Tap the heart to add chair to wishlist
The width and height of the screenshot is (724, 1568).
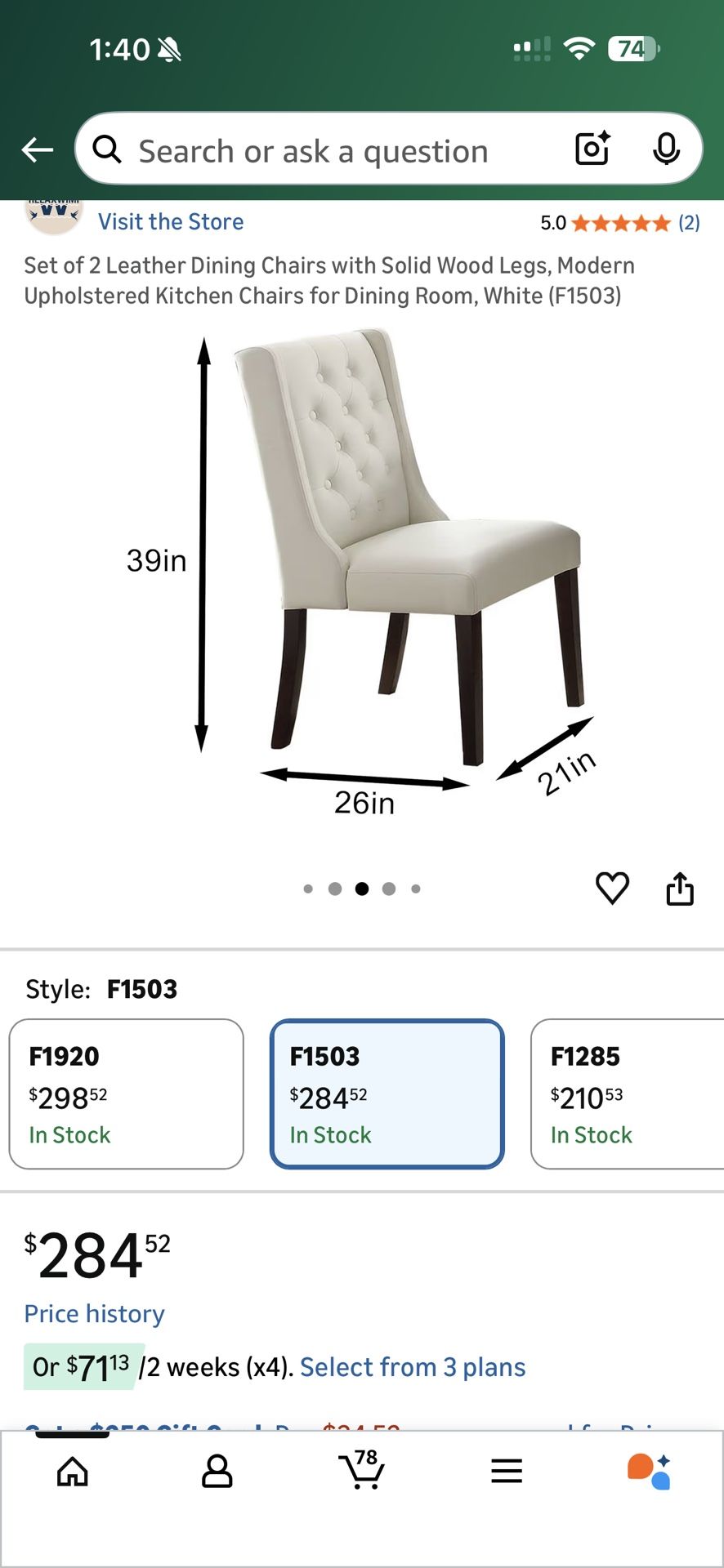point(613,889)
